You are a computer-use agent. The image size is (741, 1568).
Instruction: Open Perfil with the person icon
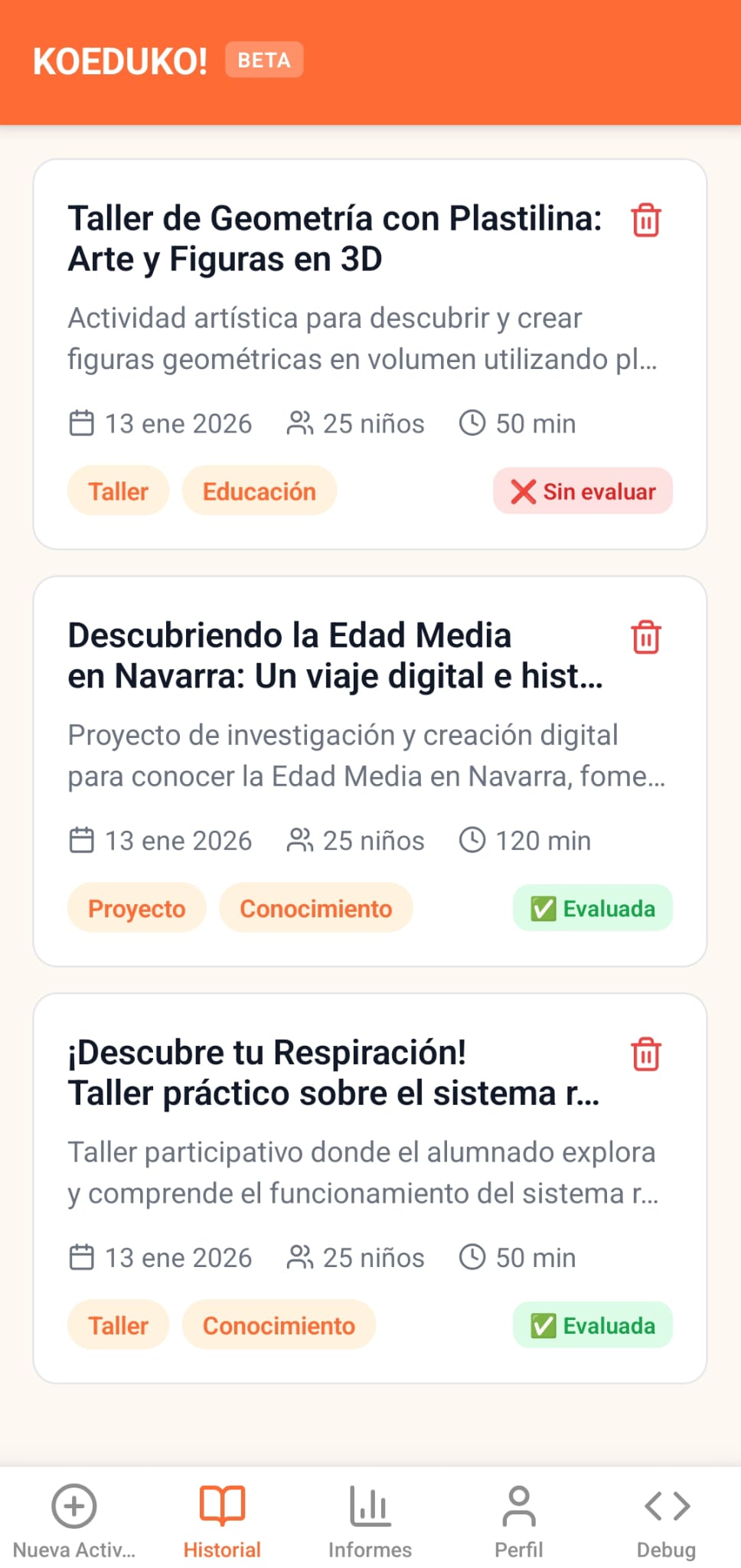point(518,1505)
